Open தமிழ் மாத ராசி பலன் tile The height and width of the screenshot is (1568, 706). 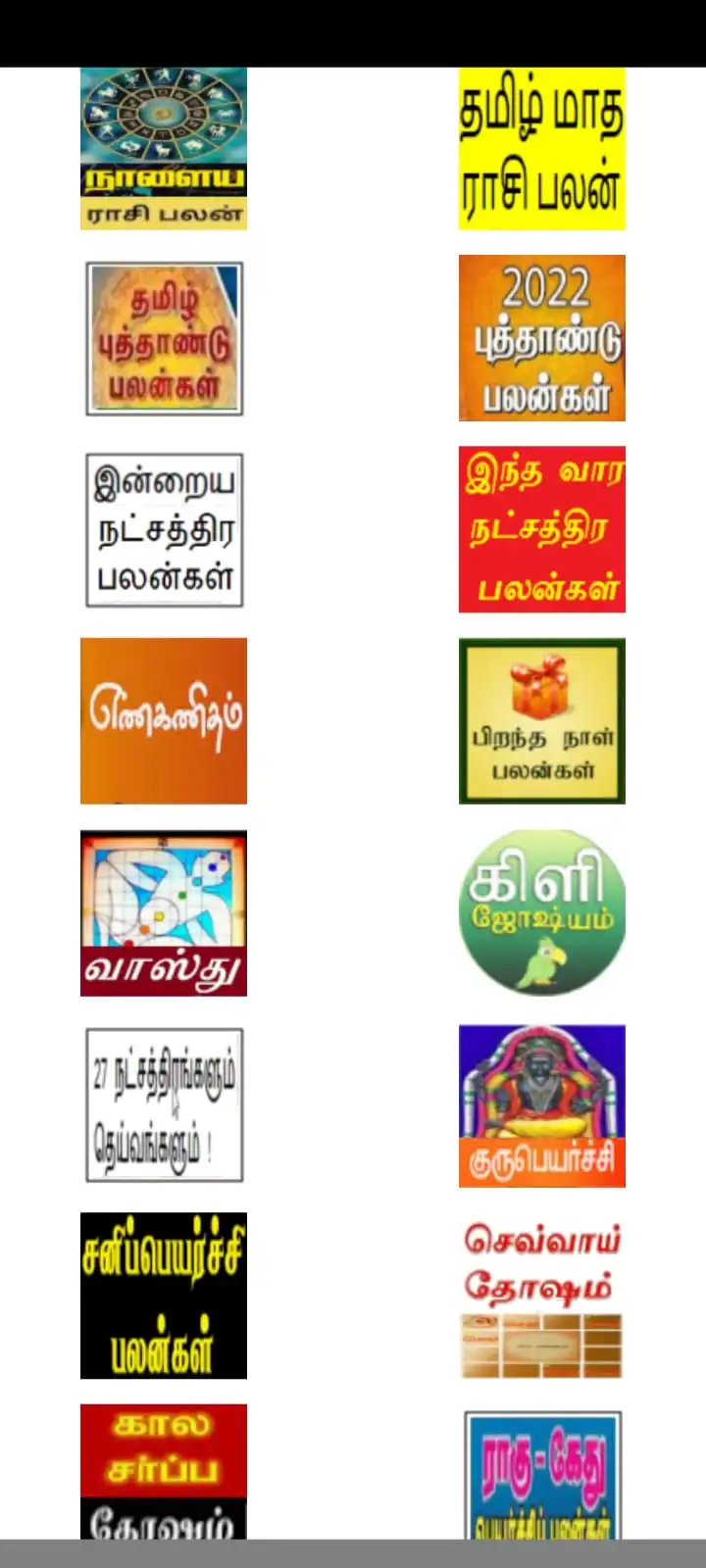pyautogui.click(x=542, y=149)
